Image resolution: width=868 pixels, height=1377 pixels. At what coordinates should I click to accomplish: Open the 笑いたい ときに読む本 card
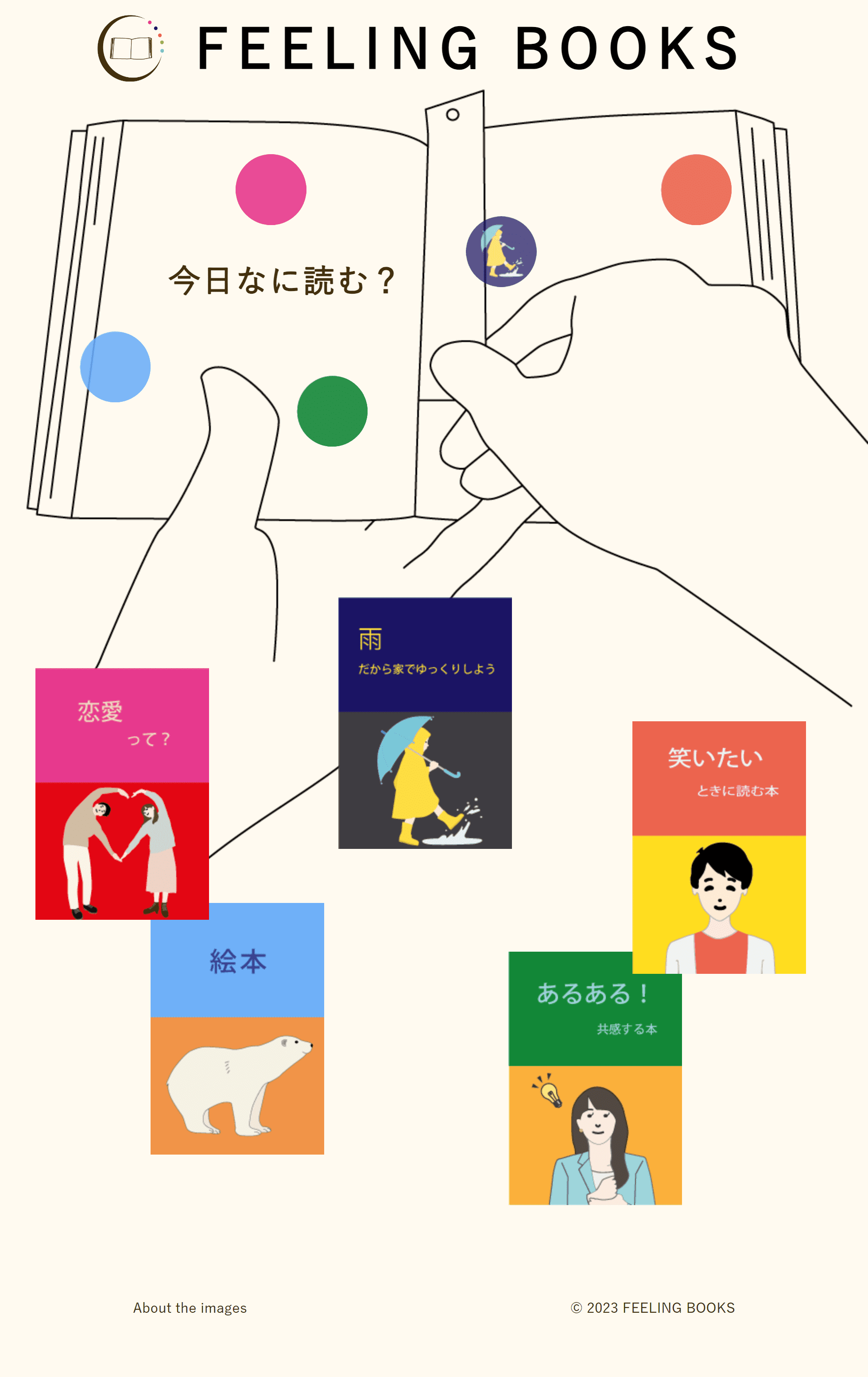[x=718, y=847]
